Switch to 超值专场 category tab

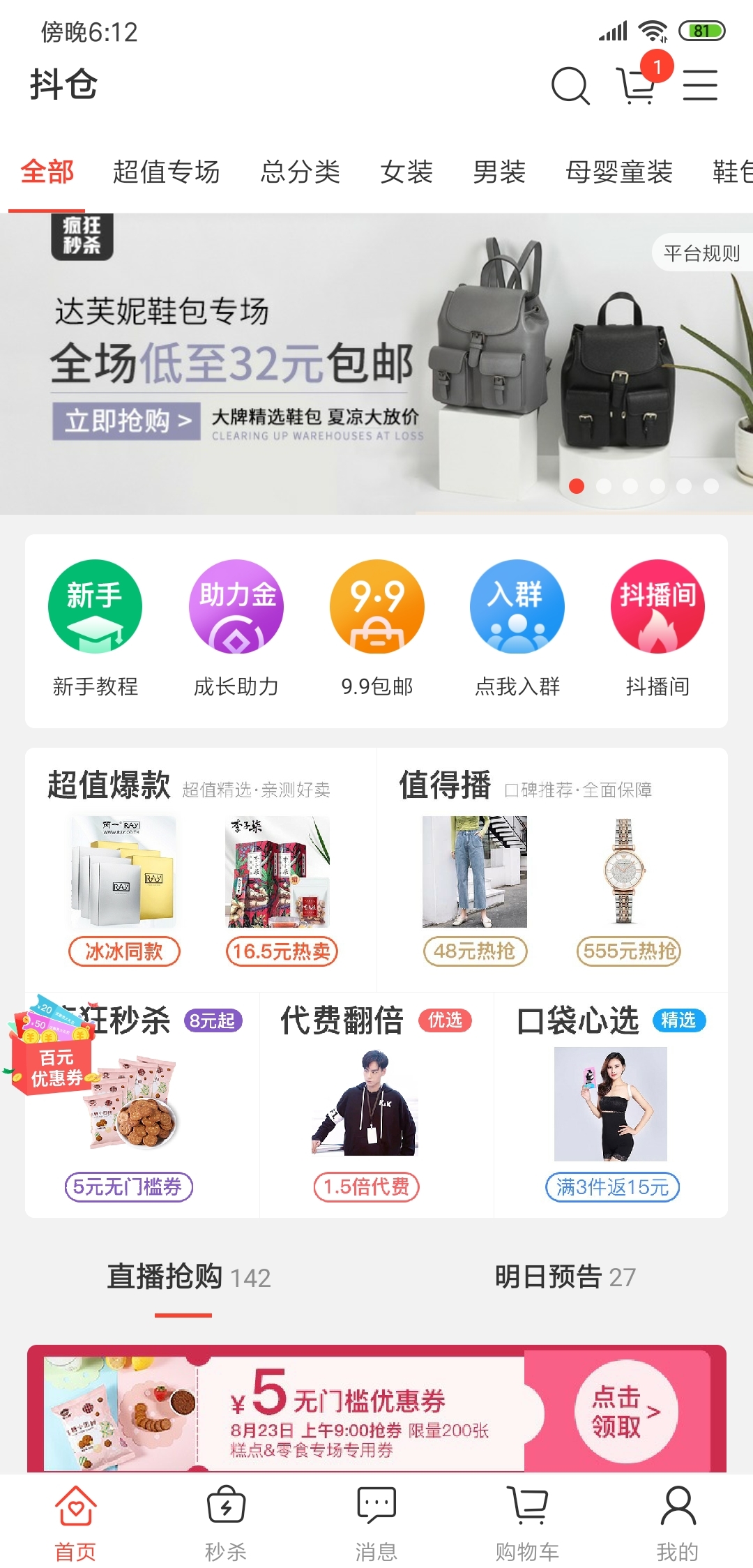[166, 172]
